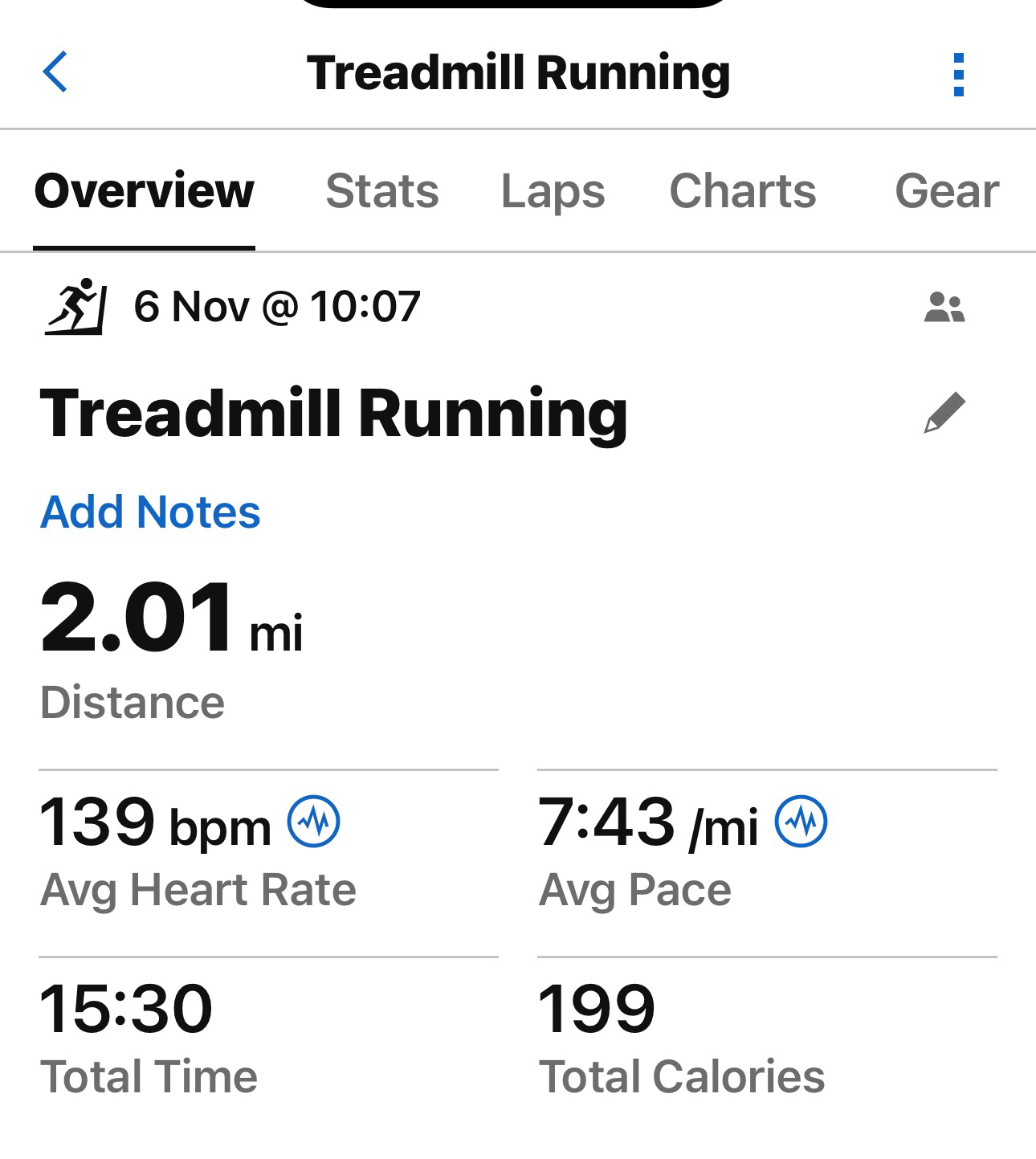Go back using the top-left arrow

[x=55, y=72]
